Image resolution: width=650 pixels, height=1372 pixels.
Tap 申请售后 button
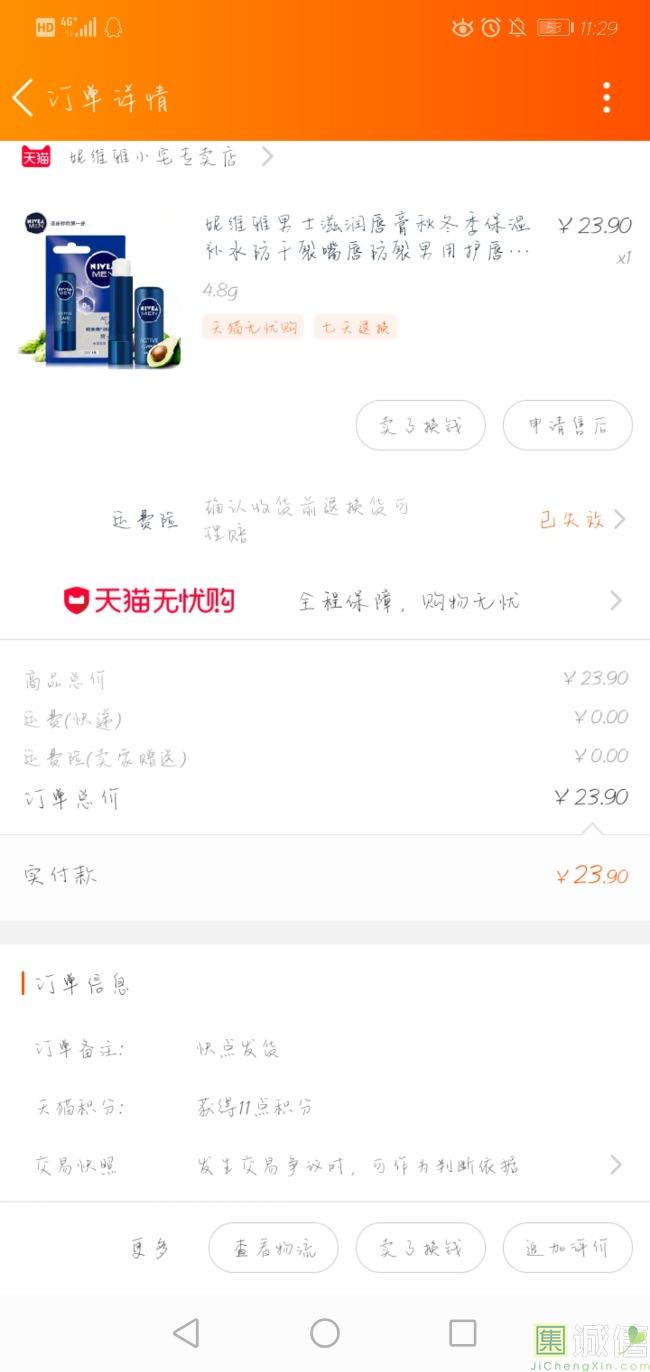tap(567, 426)
